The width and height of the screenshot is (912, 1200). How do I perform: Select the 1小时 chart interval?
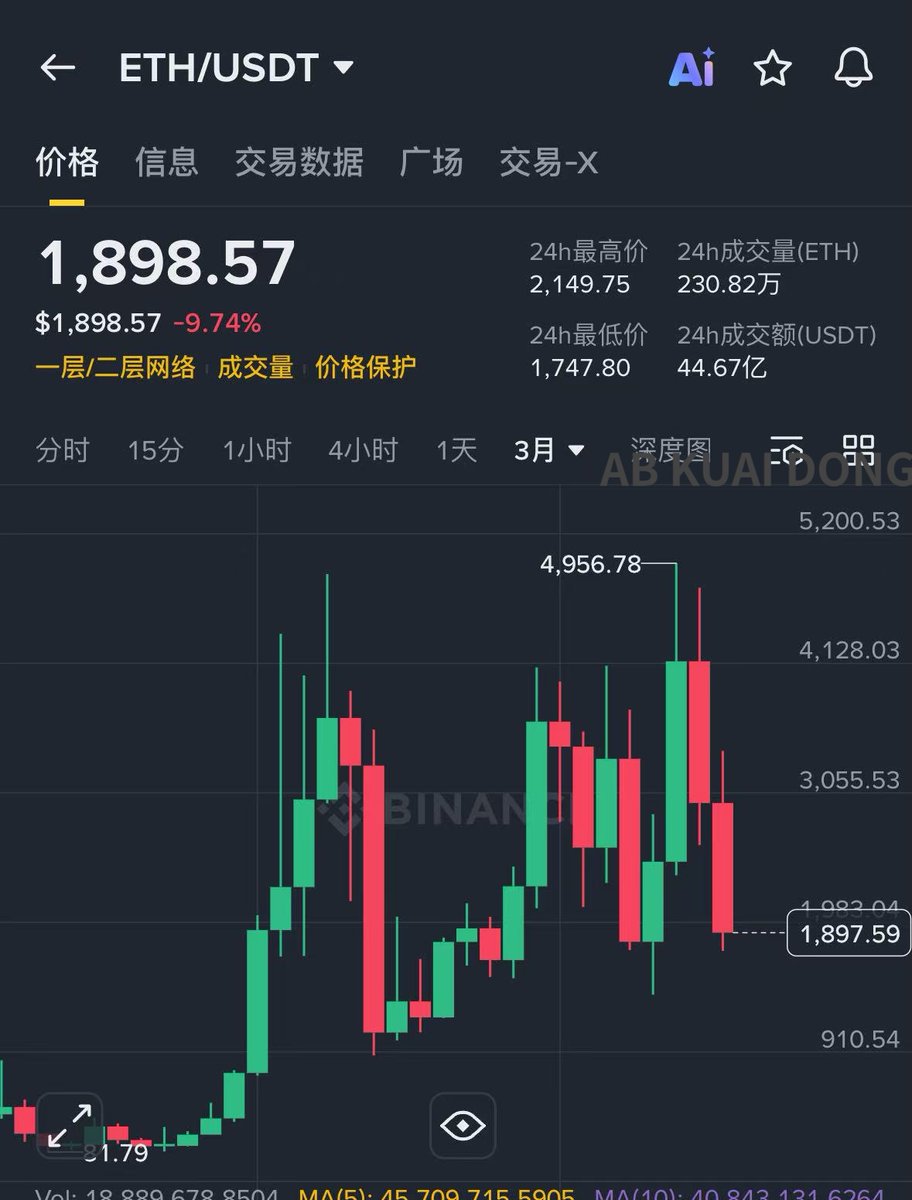(x=256, y=451)
